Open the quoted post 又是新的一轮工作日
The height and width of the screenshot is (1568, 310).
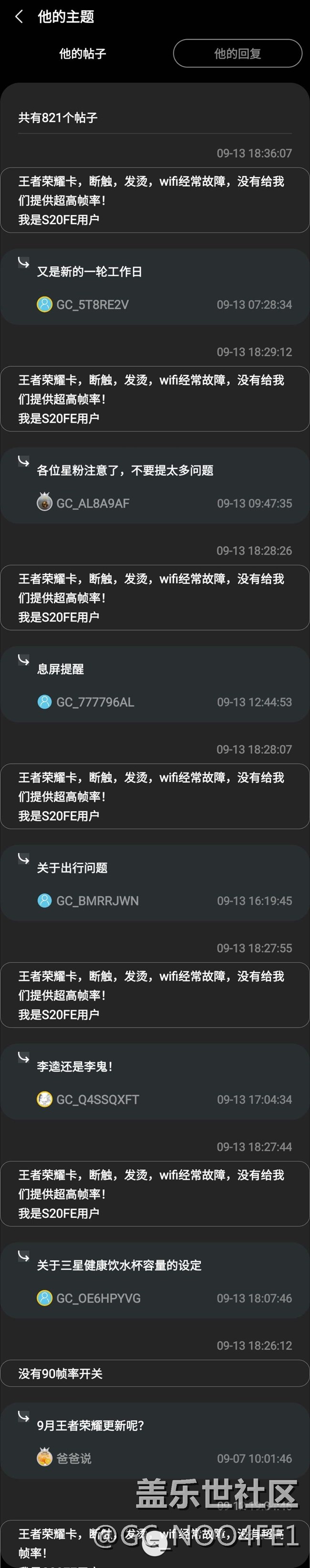coord(90,272)
